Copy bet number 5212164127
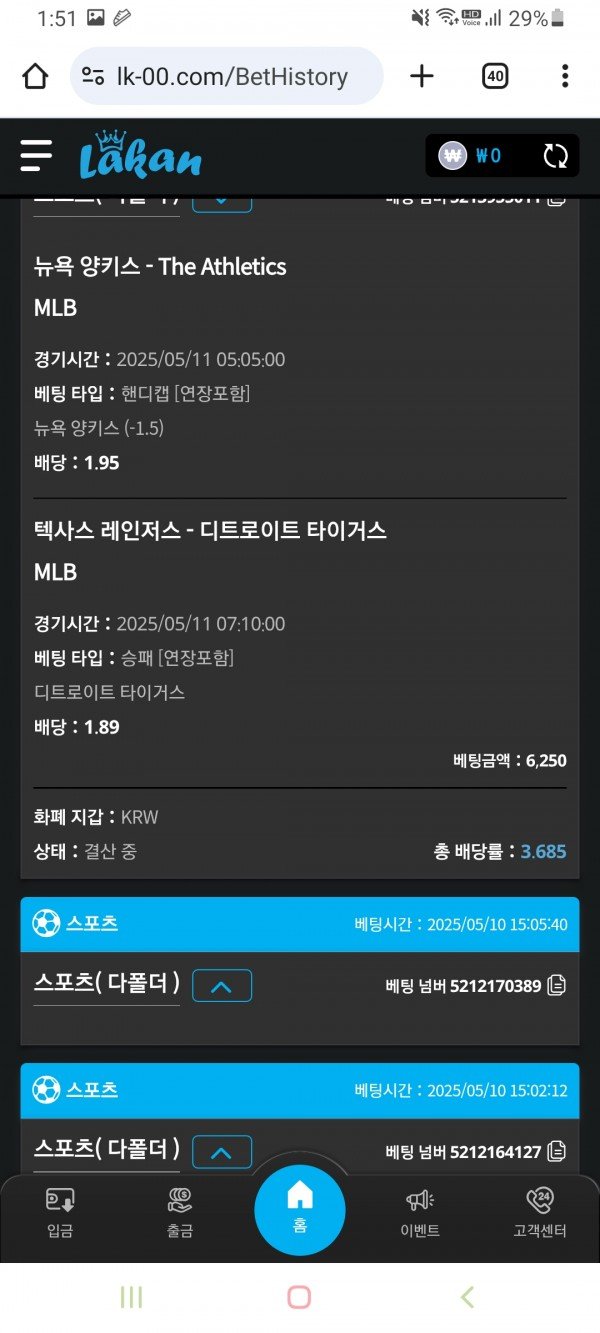This screenshot has width=600, height=1333. tap(557, 1152)
